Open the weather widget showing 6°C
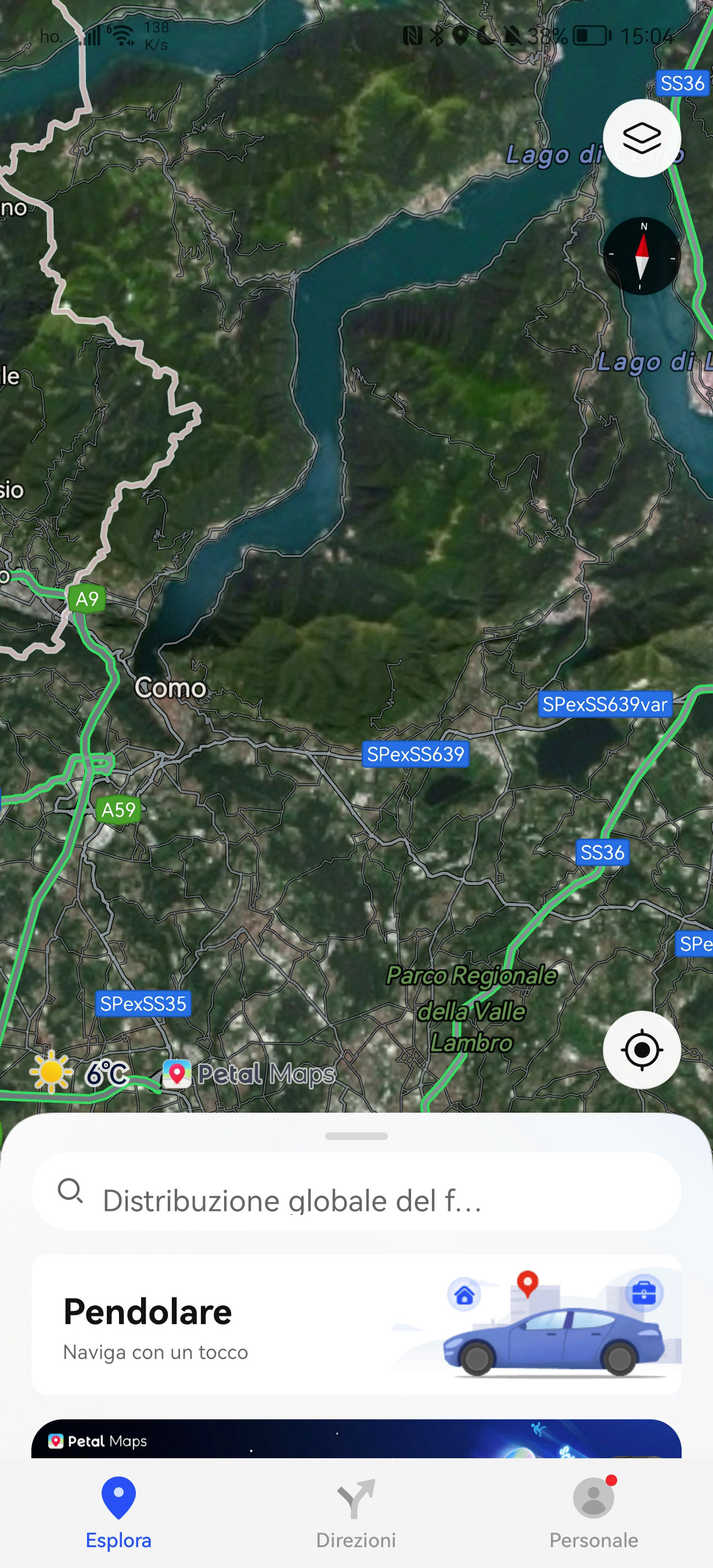The image size is (713, 1568). [x=80, y=1073]
